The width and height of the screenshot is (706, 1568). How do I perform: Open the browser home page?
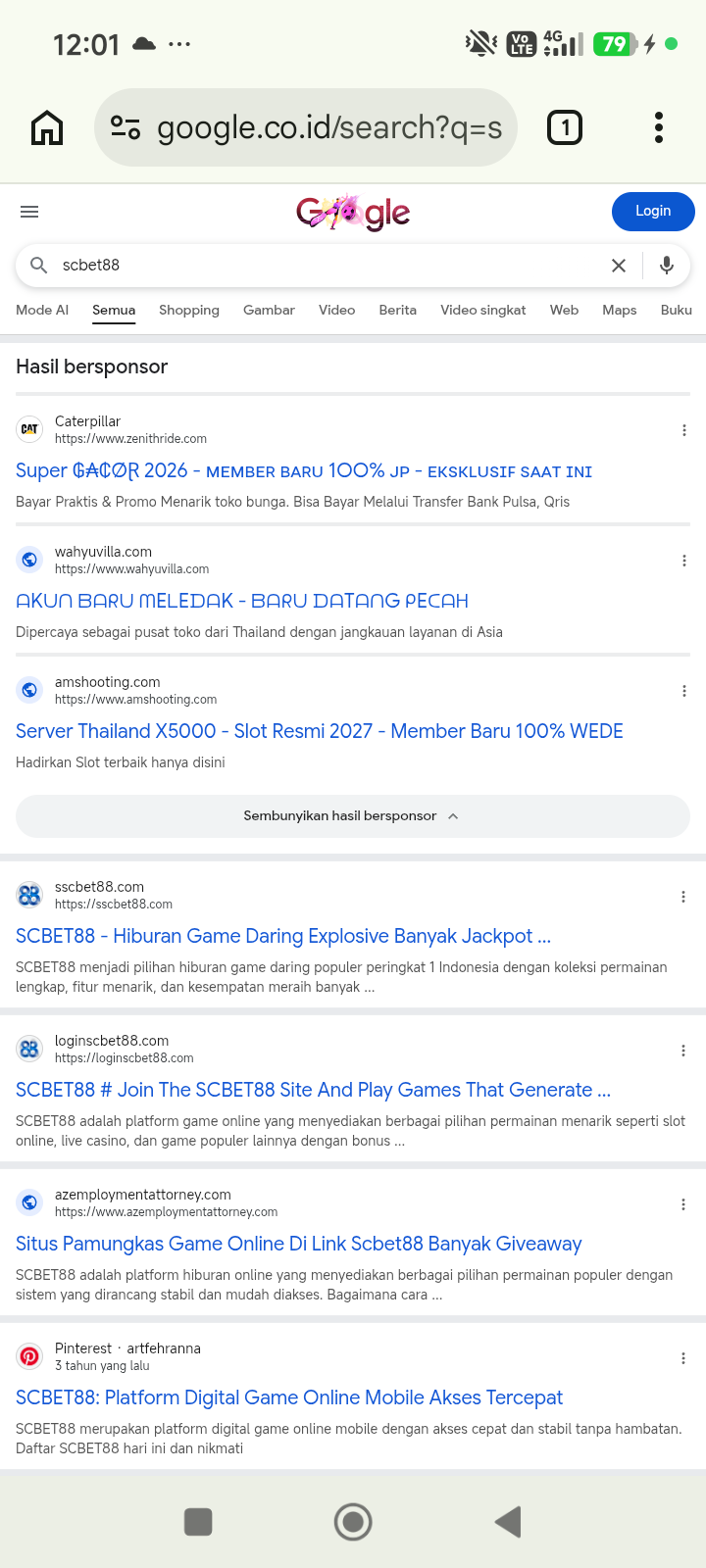tap(47, 127)
